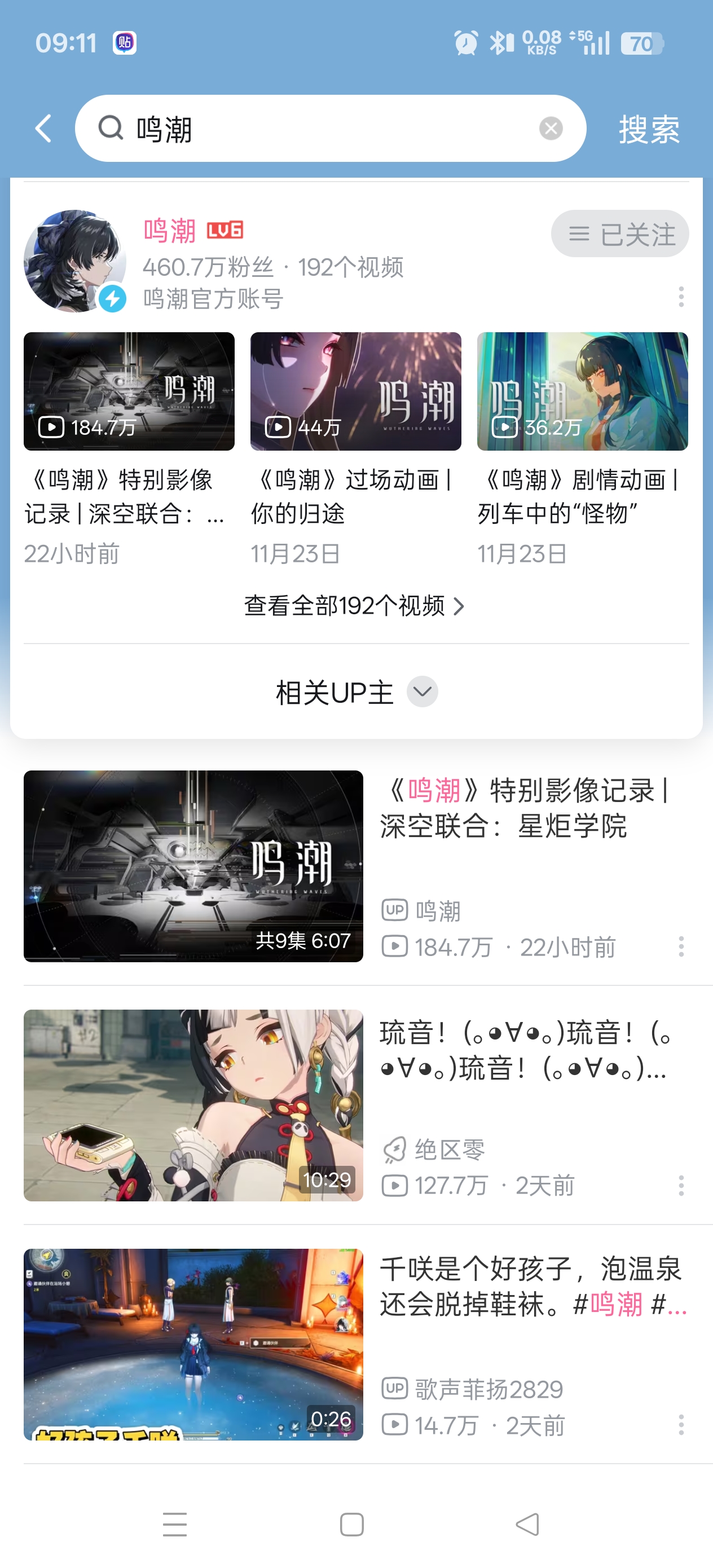Open more options for 歌声菲扬2829's video
Image resolution: width=713 pixels, height=1568 pixels.
(681, 1425)
